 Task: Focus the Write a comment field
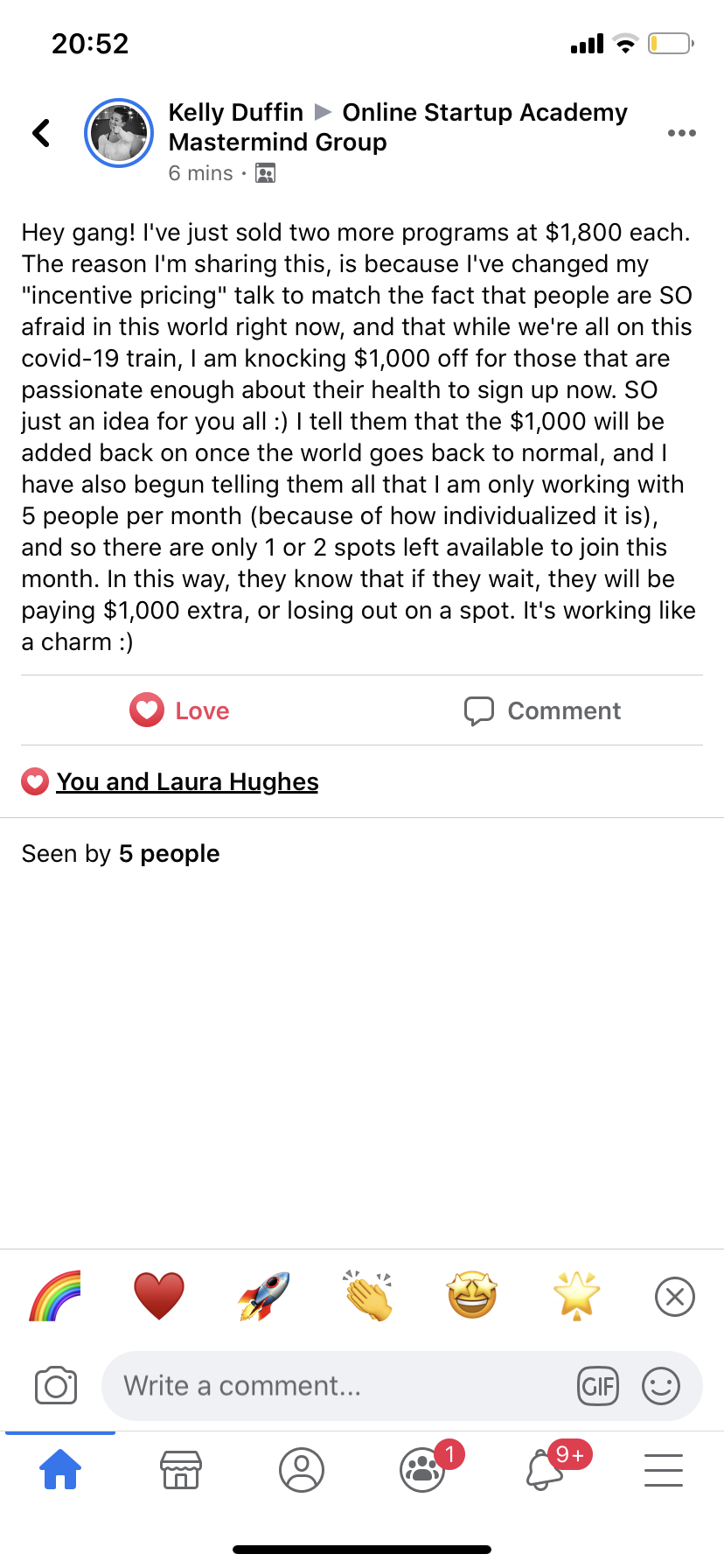(x=341, y=1386)
